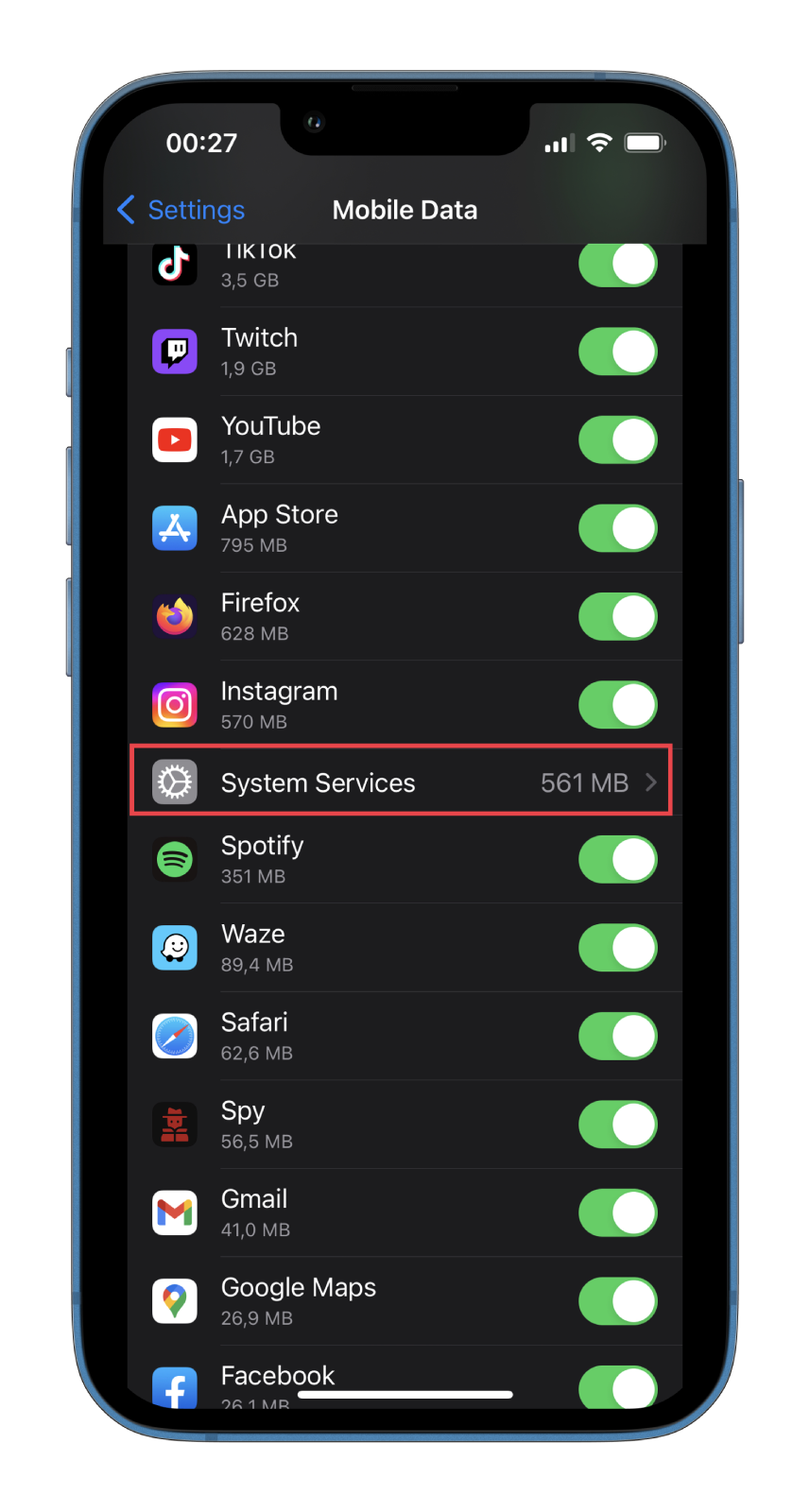
Task: Turn off Spotify mobile data
Action: 618,860
